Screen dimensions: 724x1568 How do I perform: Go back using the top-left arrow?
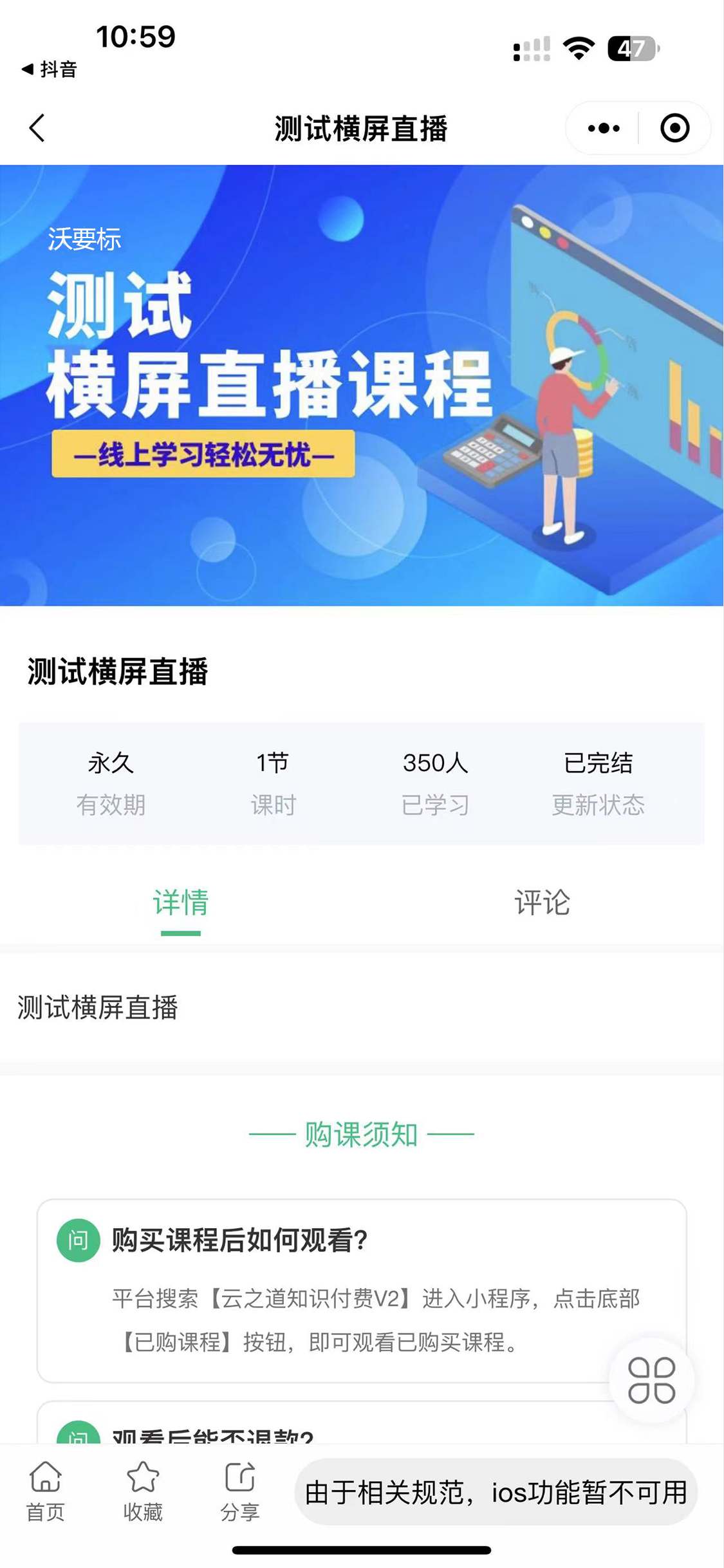coord(37,128)
